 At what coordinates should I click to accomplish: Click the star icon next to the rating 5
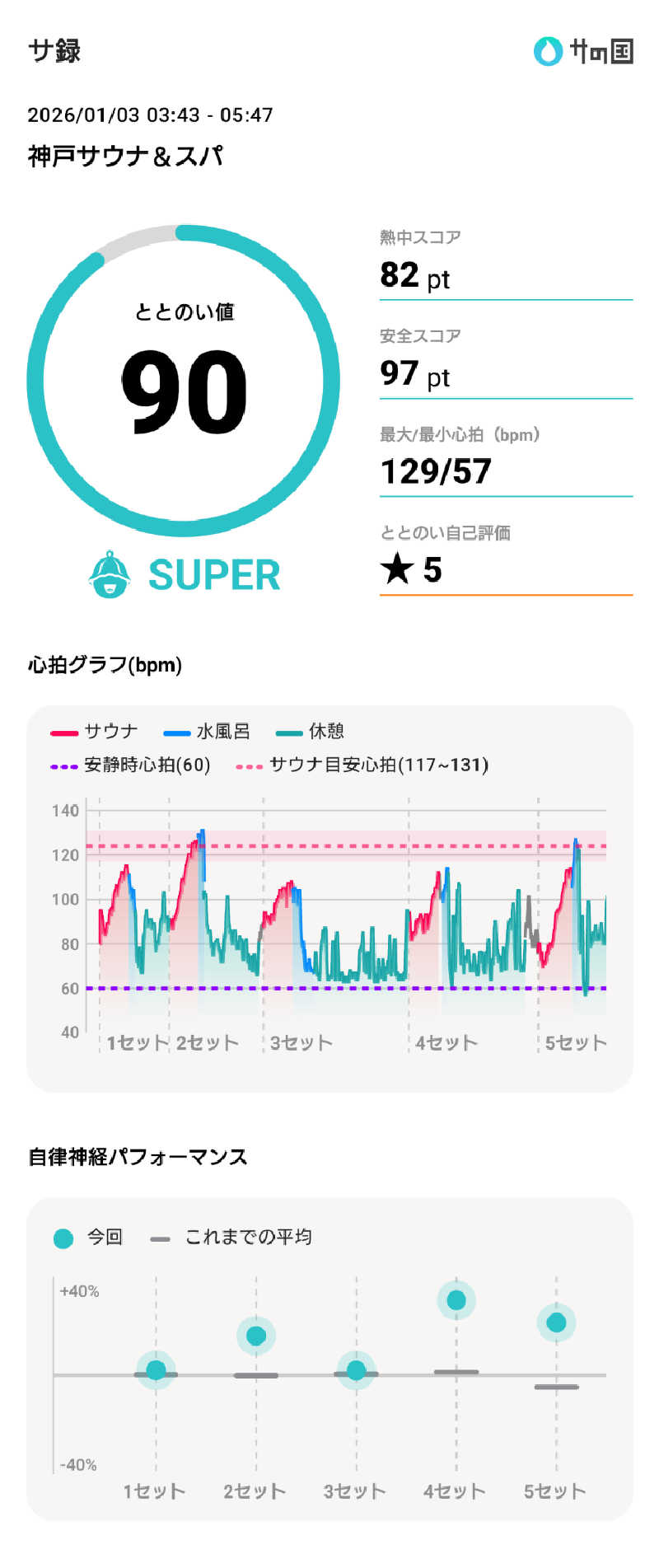click(400, 570)
